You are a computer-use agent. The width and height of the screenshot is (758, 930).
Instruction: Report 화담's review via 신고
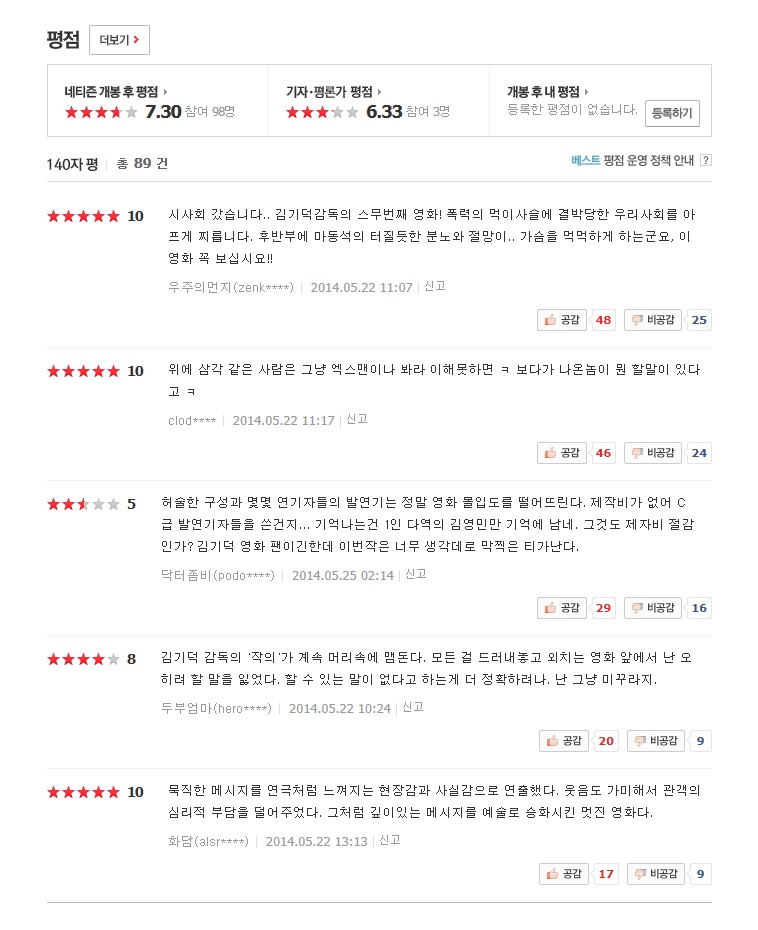390,840
